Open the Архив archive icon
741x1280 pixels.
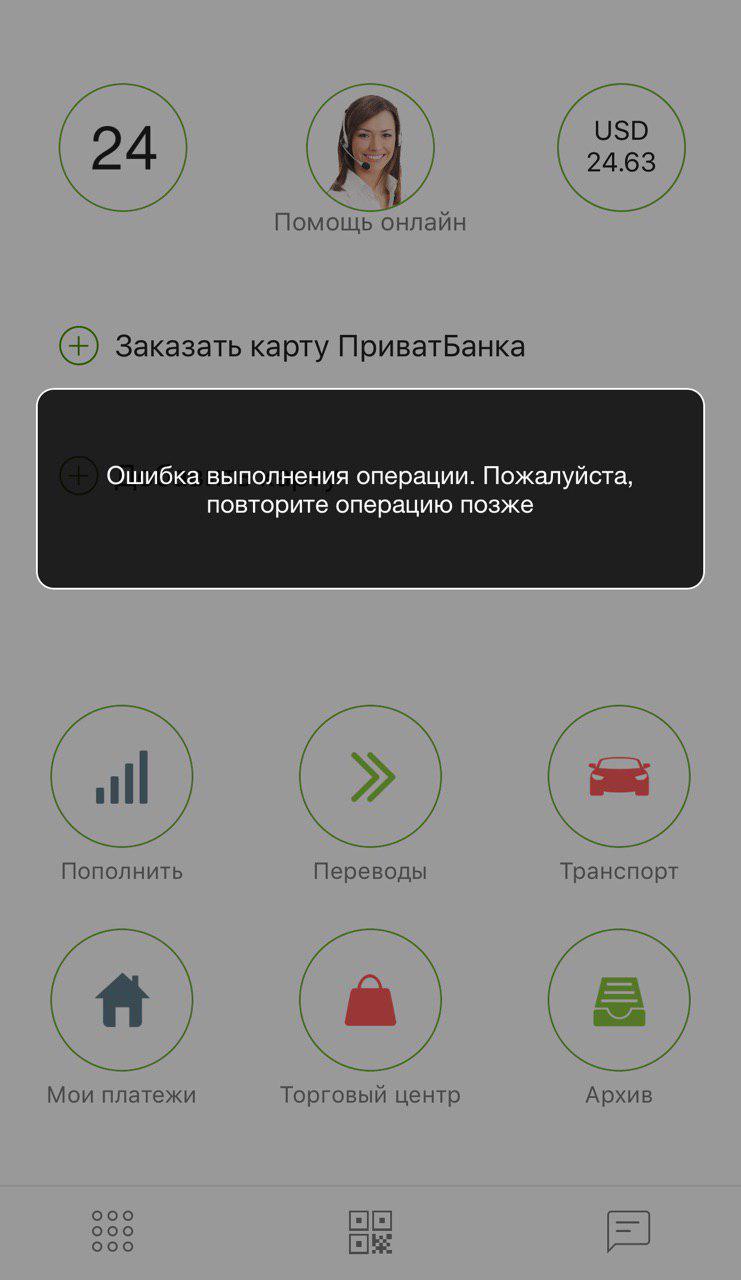click(x=619, y=1000)
